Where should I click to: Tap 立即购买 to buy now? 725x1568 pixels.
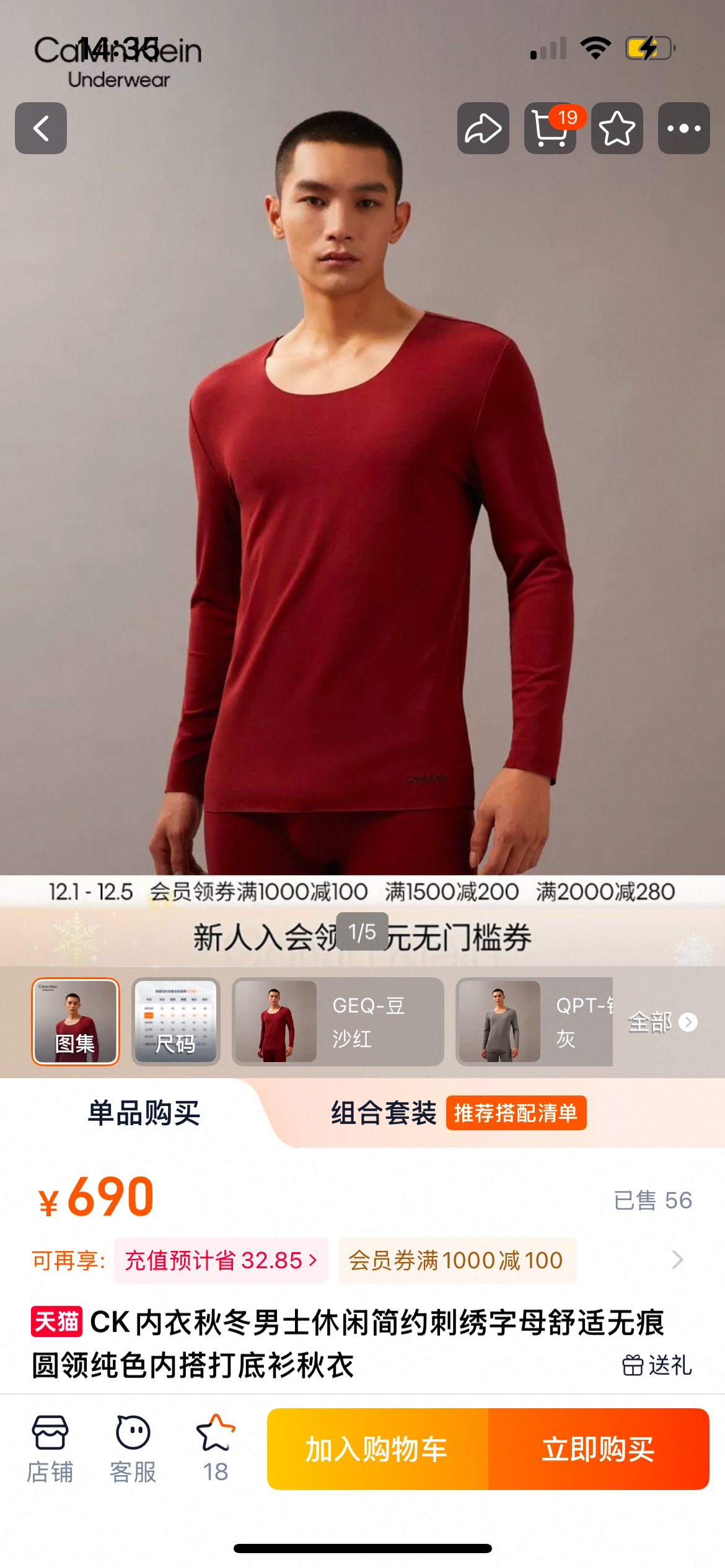(x=599, y=1449)
